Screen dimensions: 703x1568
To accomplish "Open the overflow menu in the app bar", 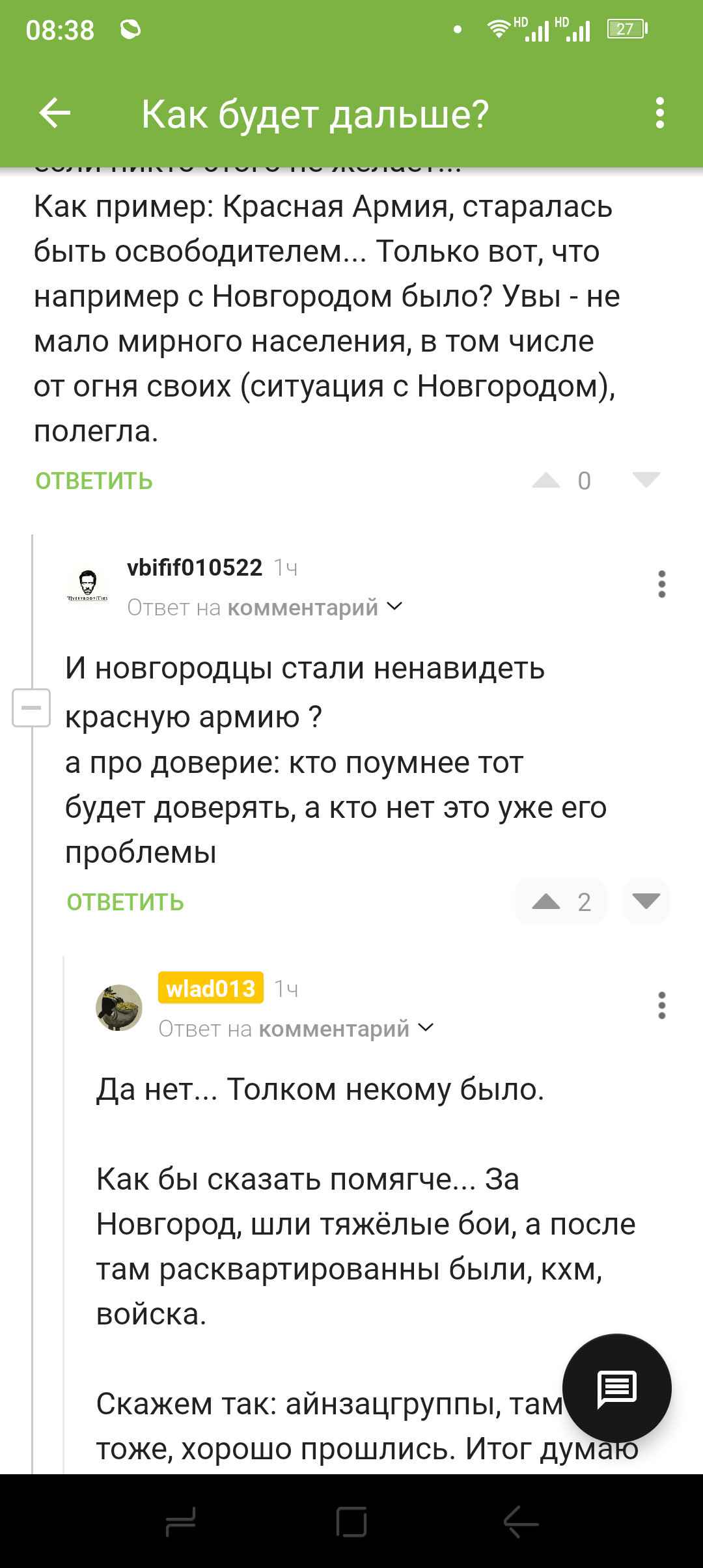I will point(659,113).
